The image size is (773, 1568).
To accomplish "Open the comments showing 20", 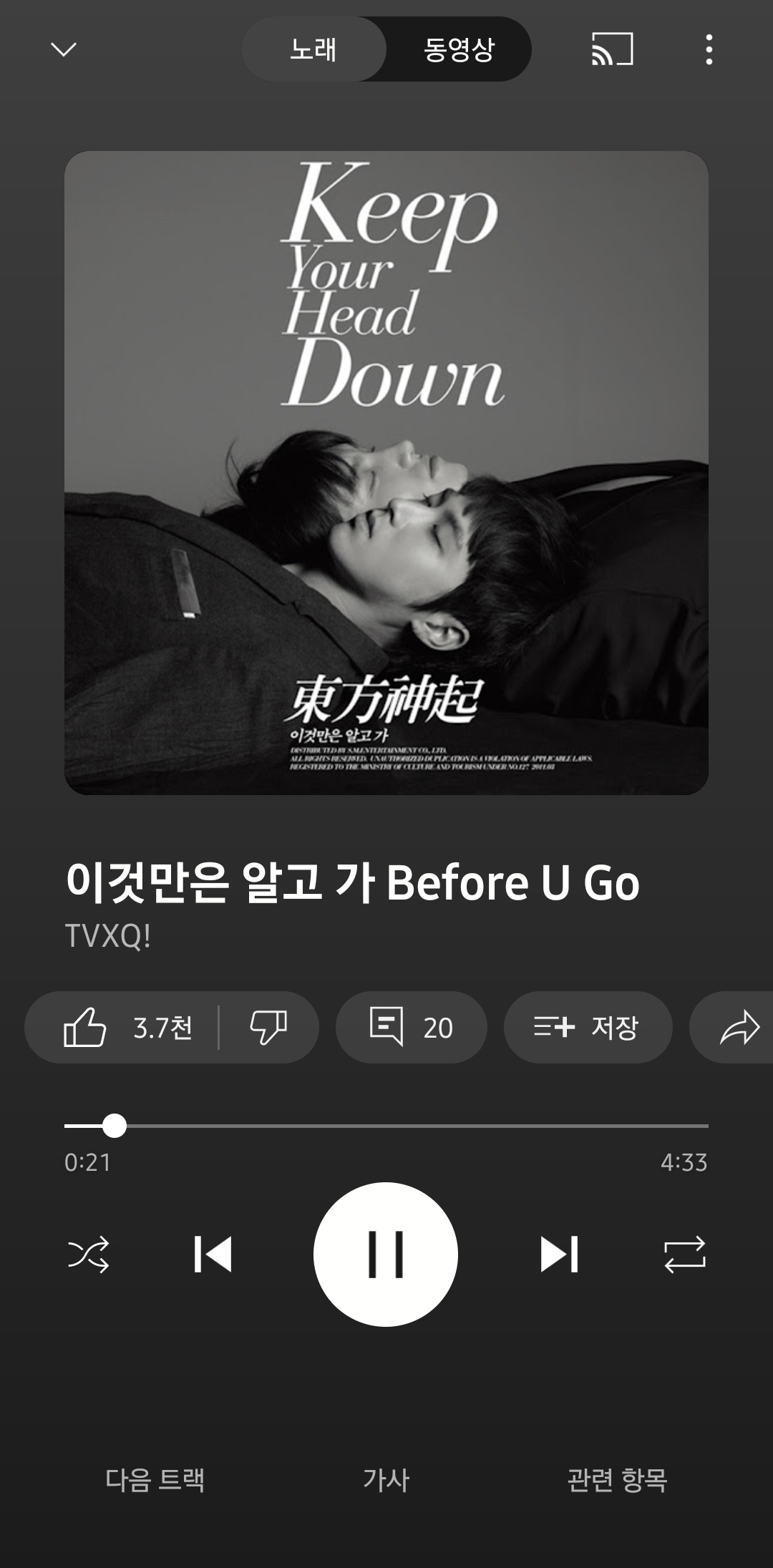I will [x=412, y=1027].
